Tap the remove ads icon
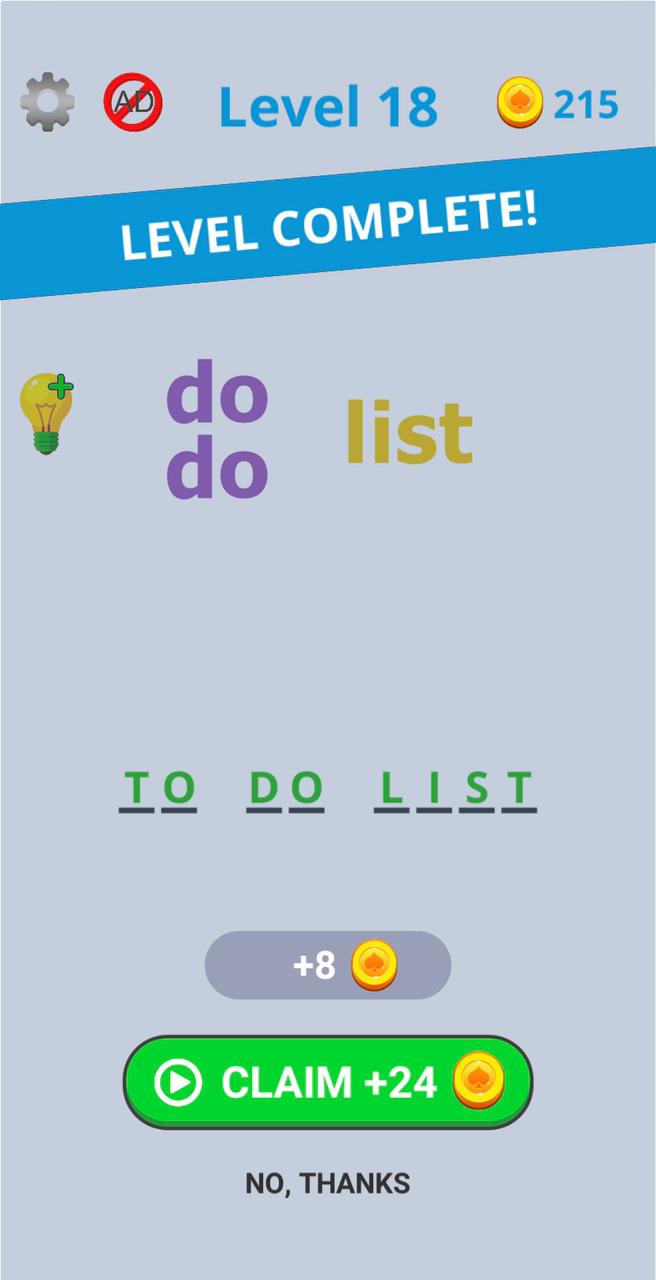Image resolution: width=656 pixels, height=1280 pixels. [x=133, y=102]
